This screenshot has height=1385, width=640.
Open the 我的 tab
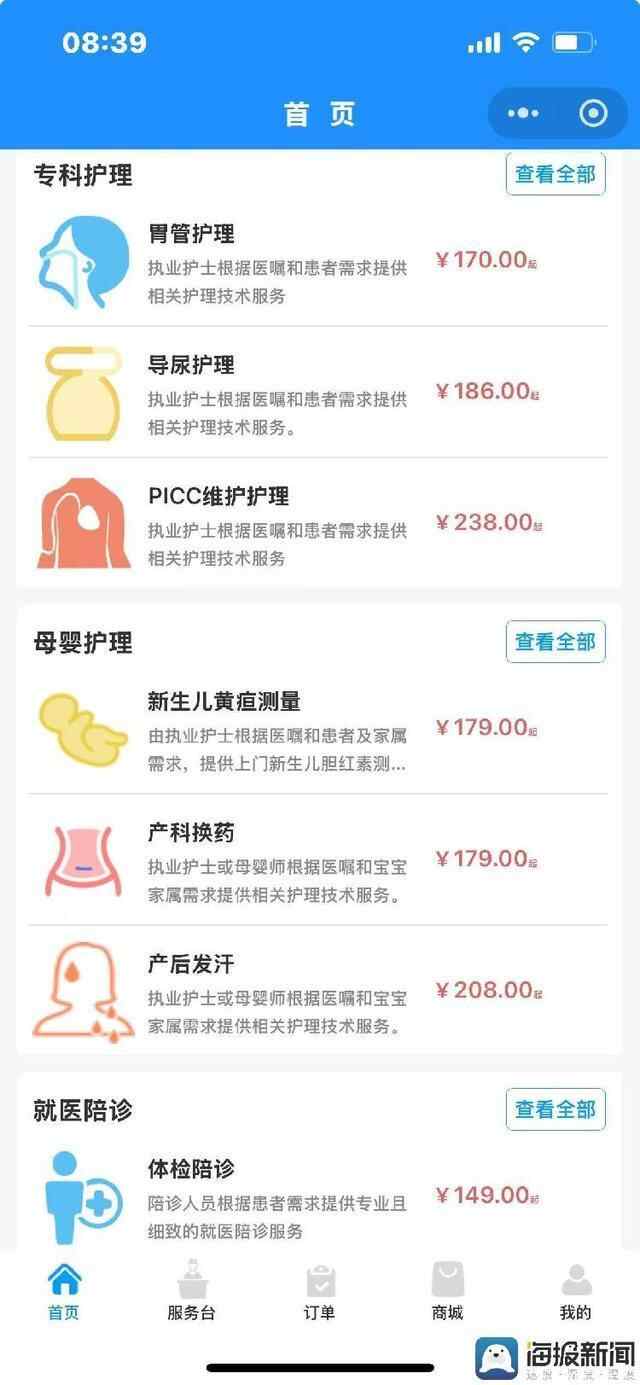click(x=575, y=1292)
